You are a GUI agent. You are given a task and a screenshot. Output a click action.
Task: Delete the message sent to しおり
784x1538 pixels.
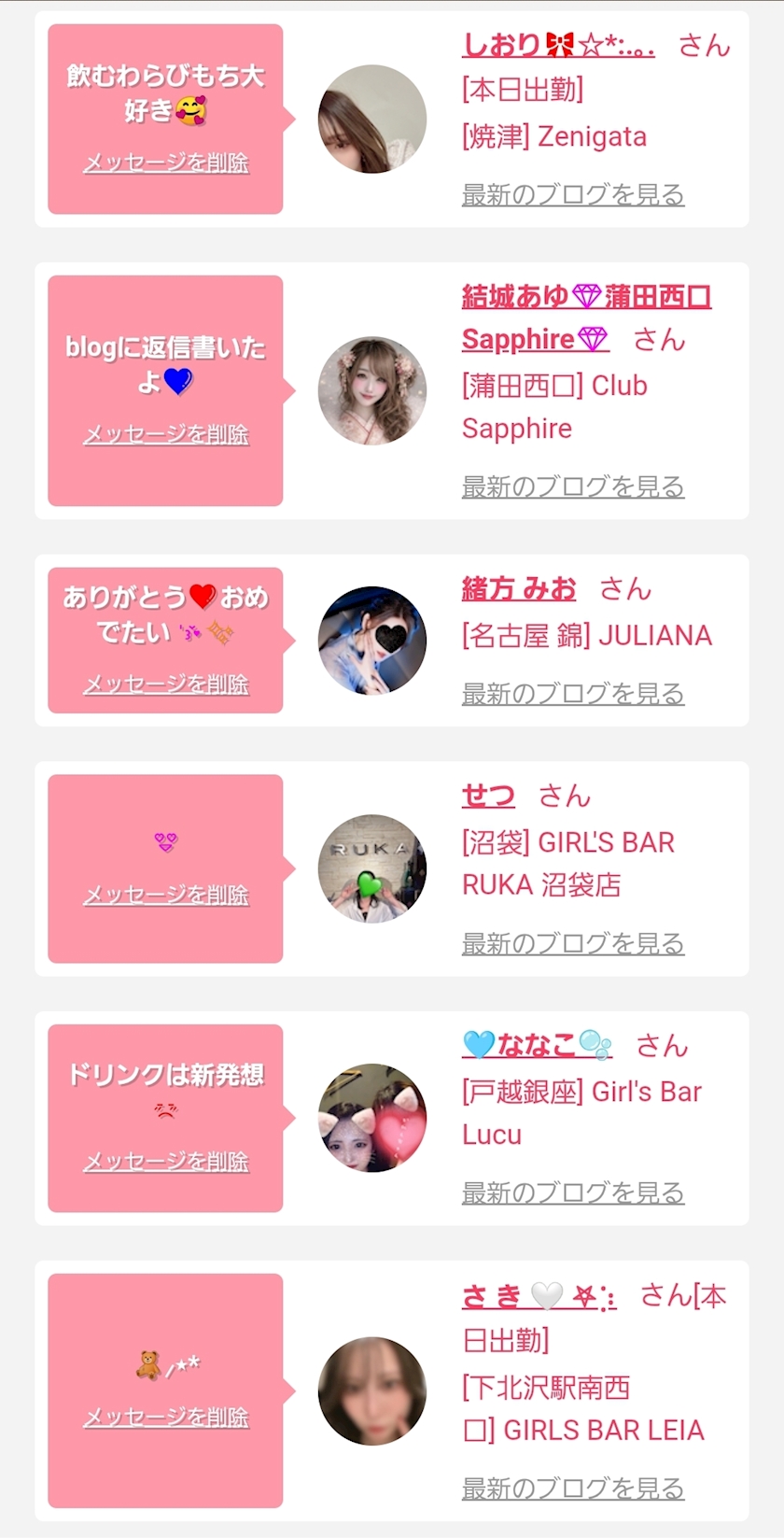tap(166, 162)
